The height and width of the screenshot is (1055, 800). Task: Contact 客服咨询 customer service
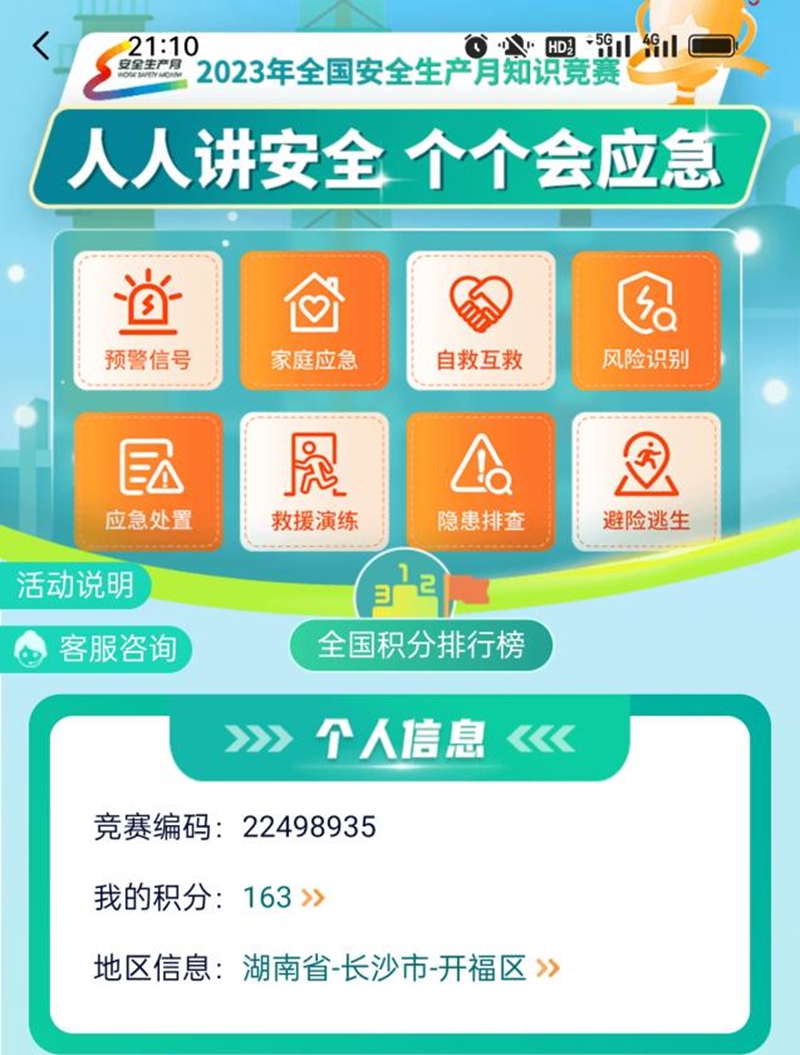click(x=98, y=649)
